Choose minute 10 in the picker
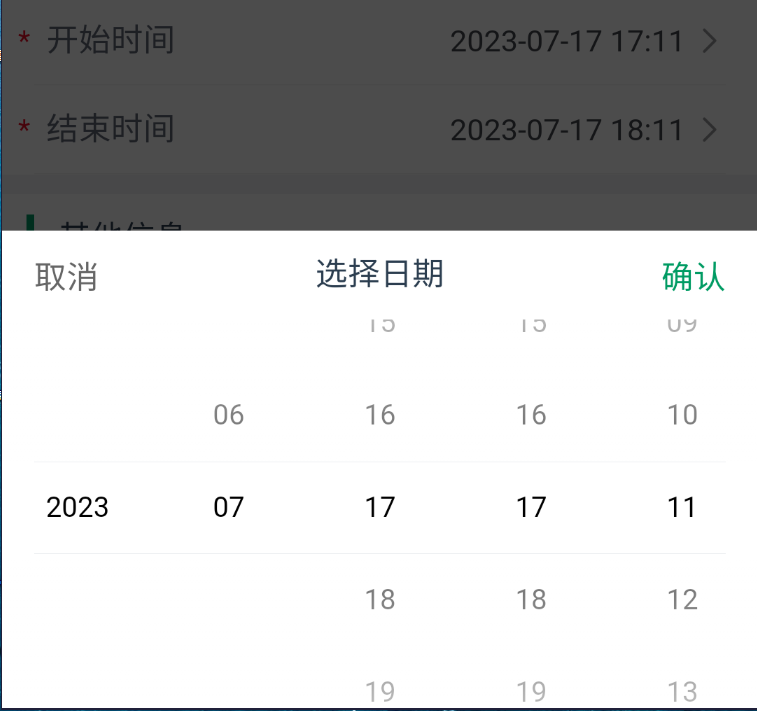This screenshot has height=711, width=757. (682, 415)
